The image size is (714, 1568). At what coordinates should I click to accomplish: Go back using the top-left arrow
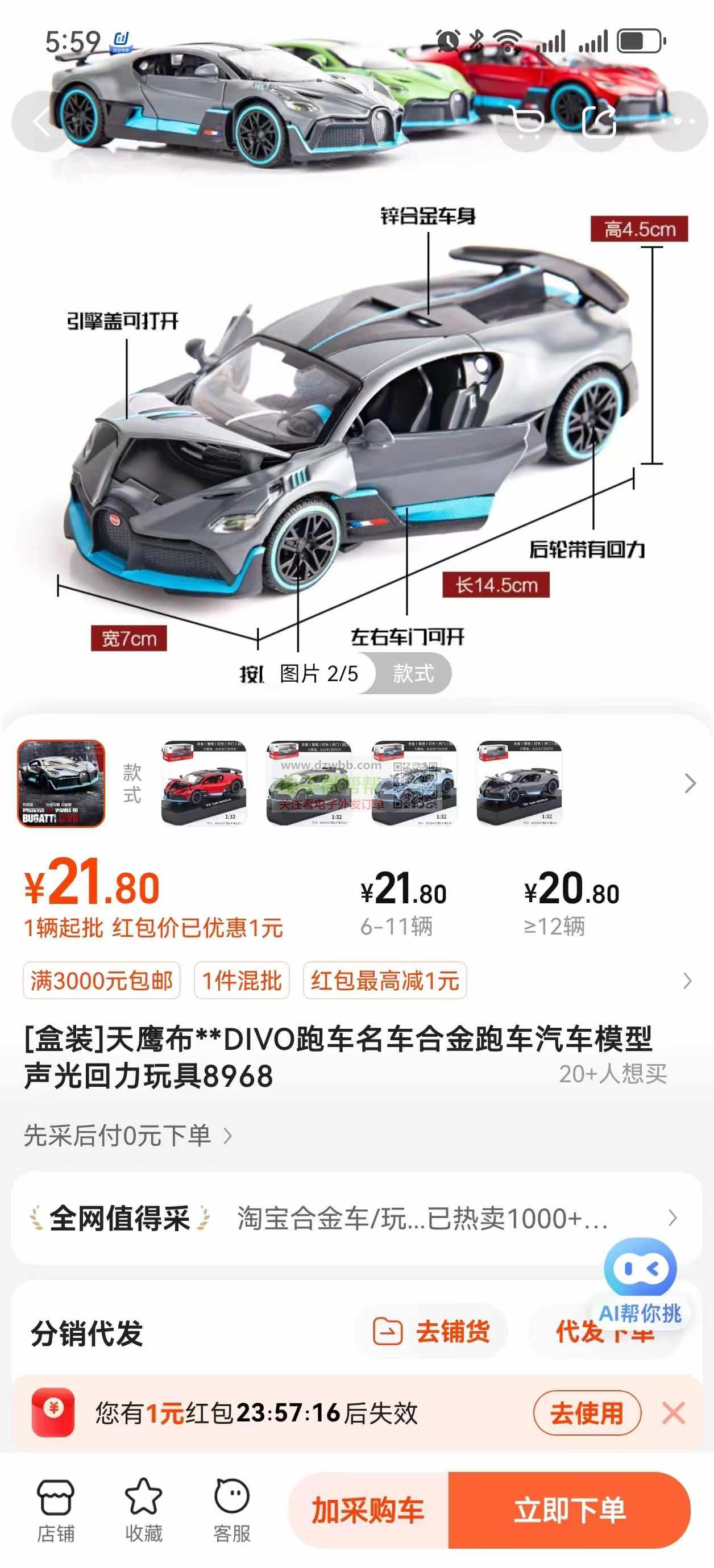40,122
